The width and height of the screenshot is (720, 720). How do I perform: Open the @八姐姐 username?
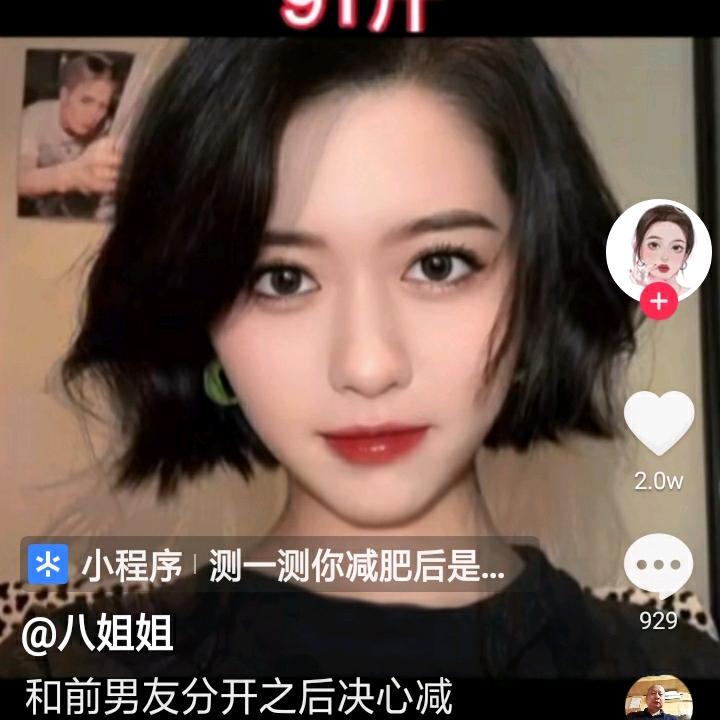pos(98,634)
